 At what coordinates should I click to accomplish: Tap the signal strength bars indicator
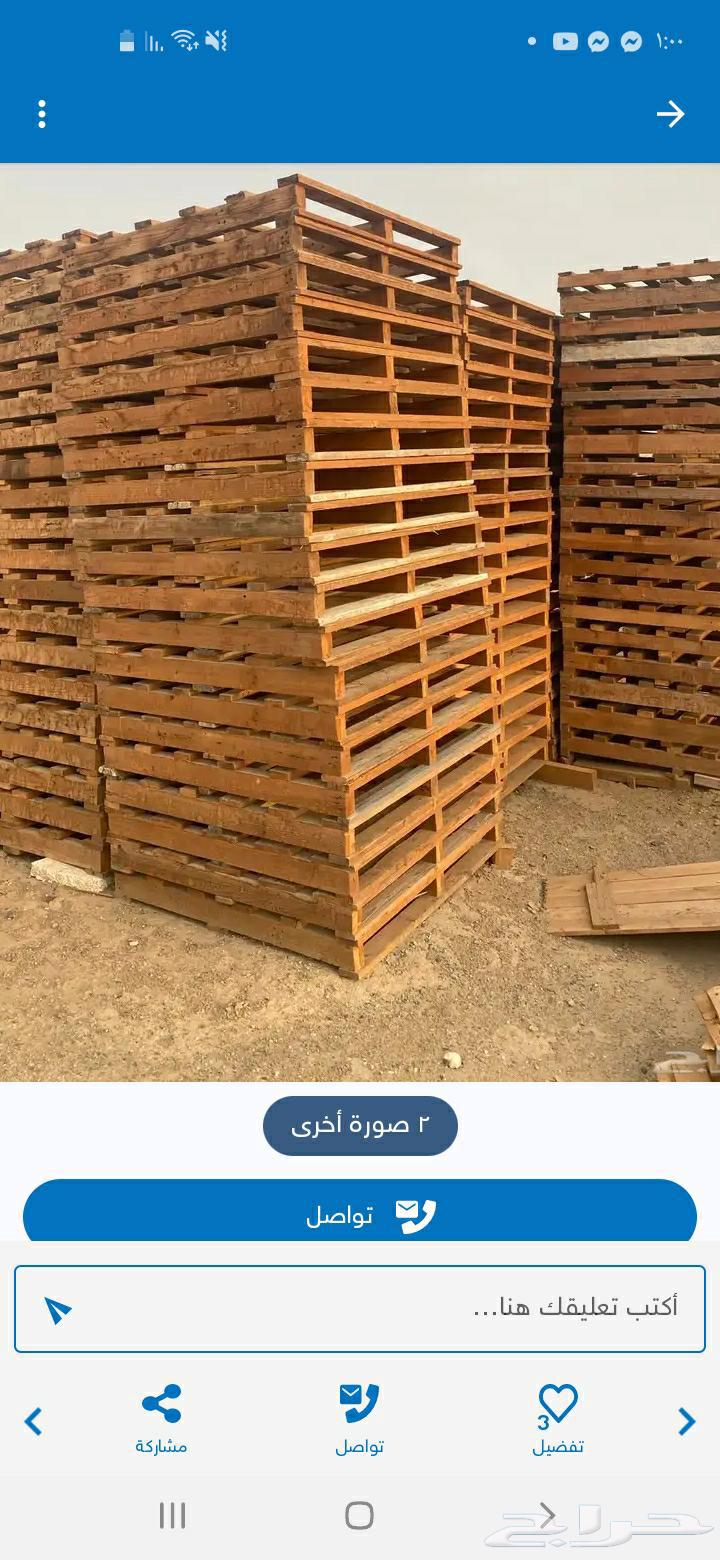[x=152, y=40]
